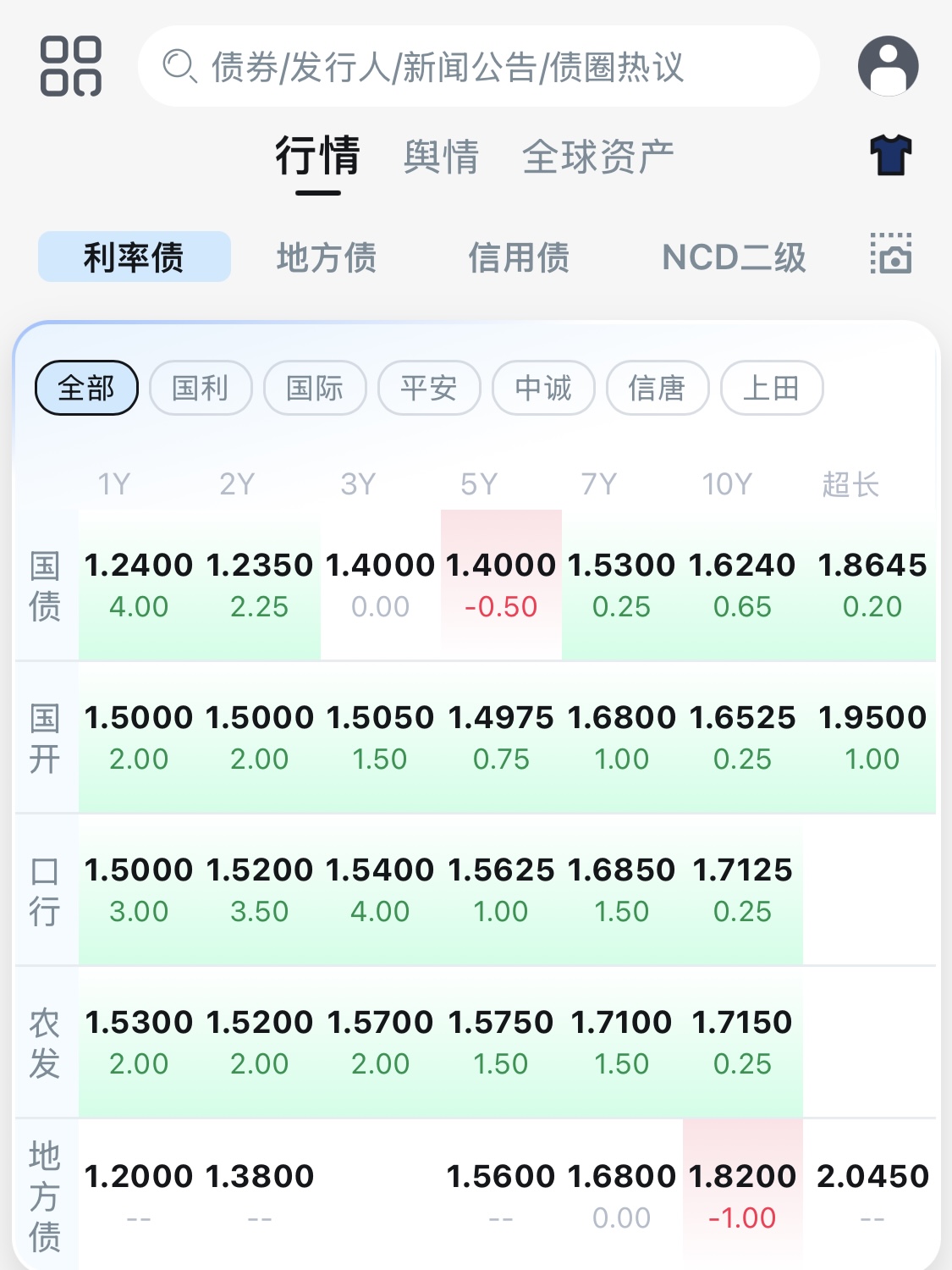
Task: Toggle the 平安 filter chip
Action: [x=429, y=388]
